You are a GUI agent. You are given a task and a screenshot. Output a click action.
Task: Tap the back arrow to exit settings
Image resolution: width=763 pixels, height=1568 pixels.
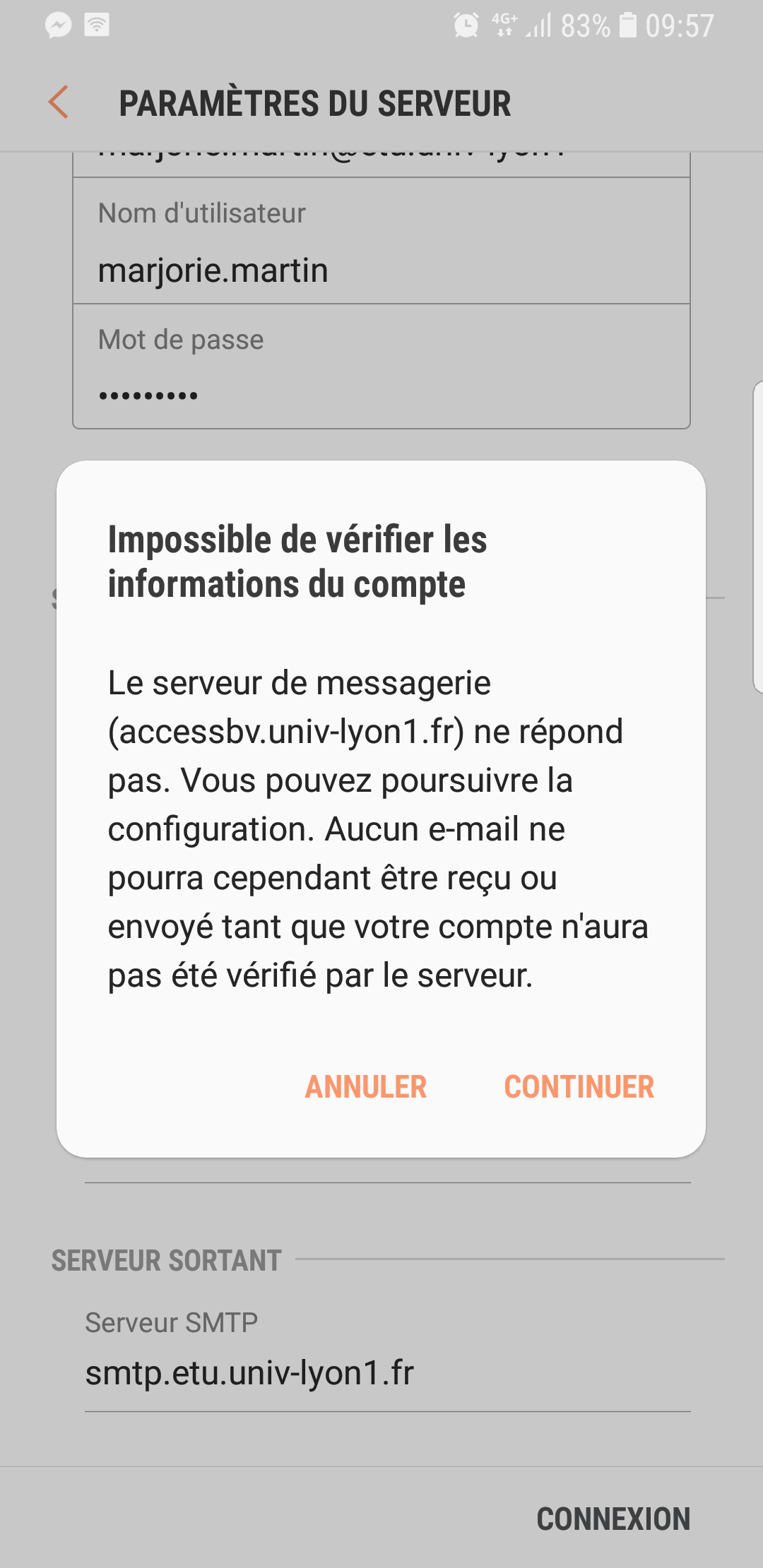point(59,102)
